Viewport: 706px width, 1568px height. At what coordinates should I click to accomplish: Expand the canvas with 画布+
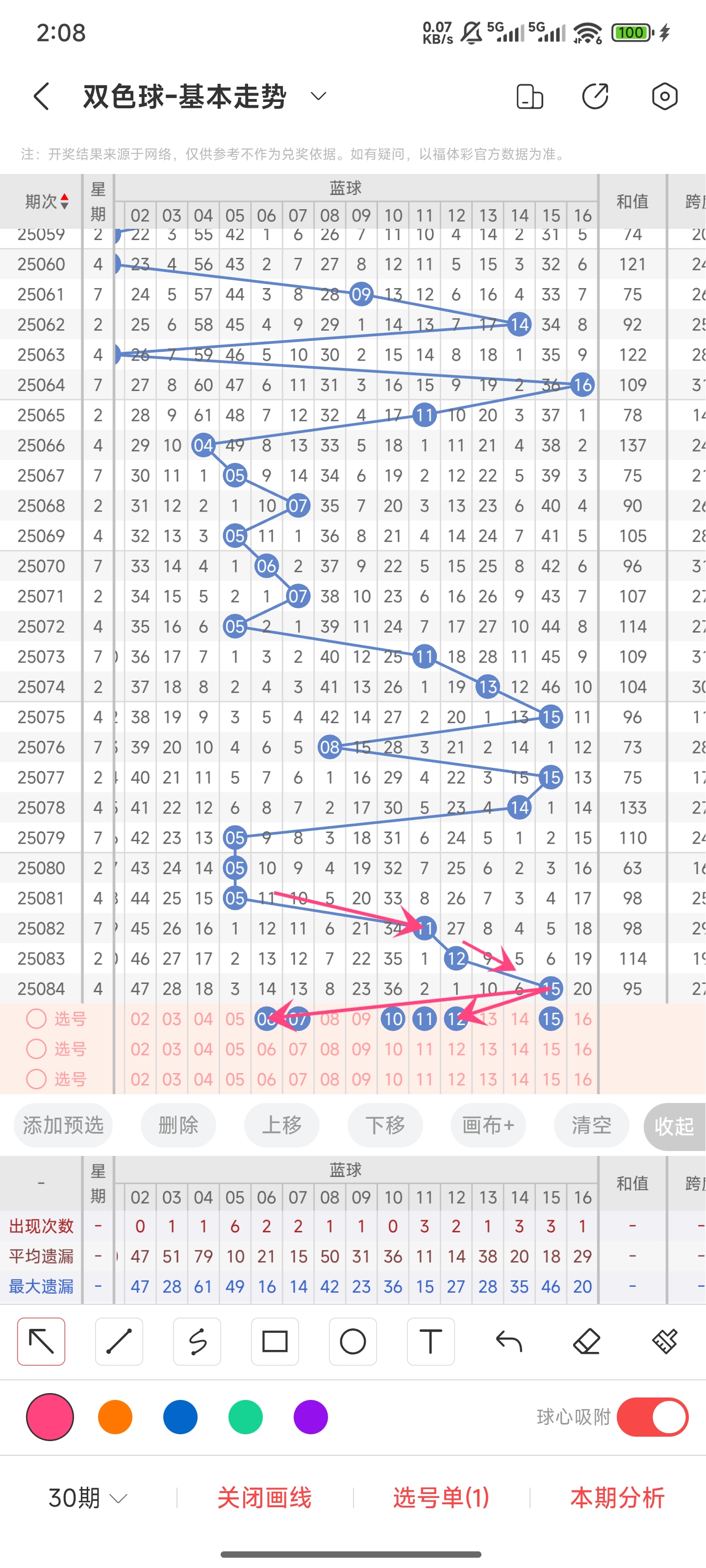click(488, 1126)
